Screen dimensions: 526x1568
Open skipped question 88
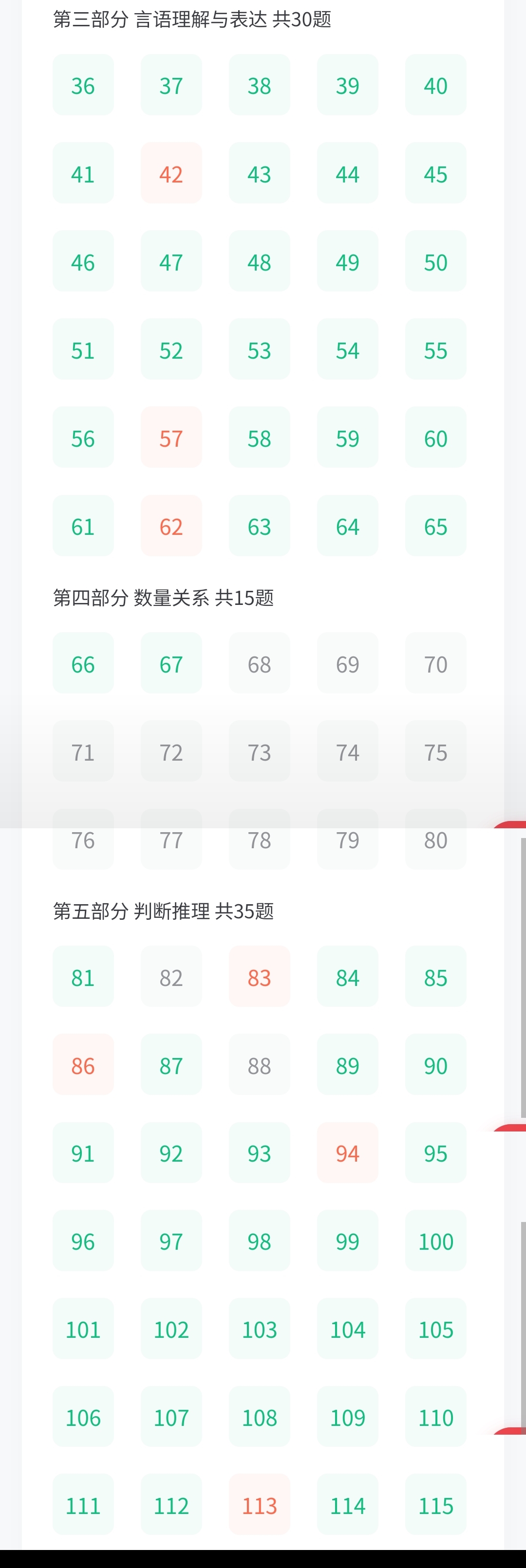pyautogui.click(x=260, y=1065)
